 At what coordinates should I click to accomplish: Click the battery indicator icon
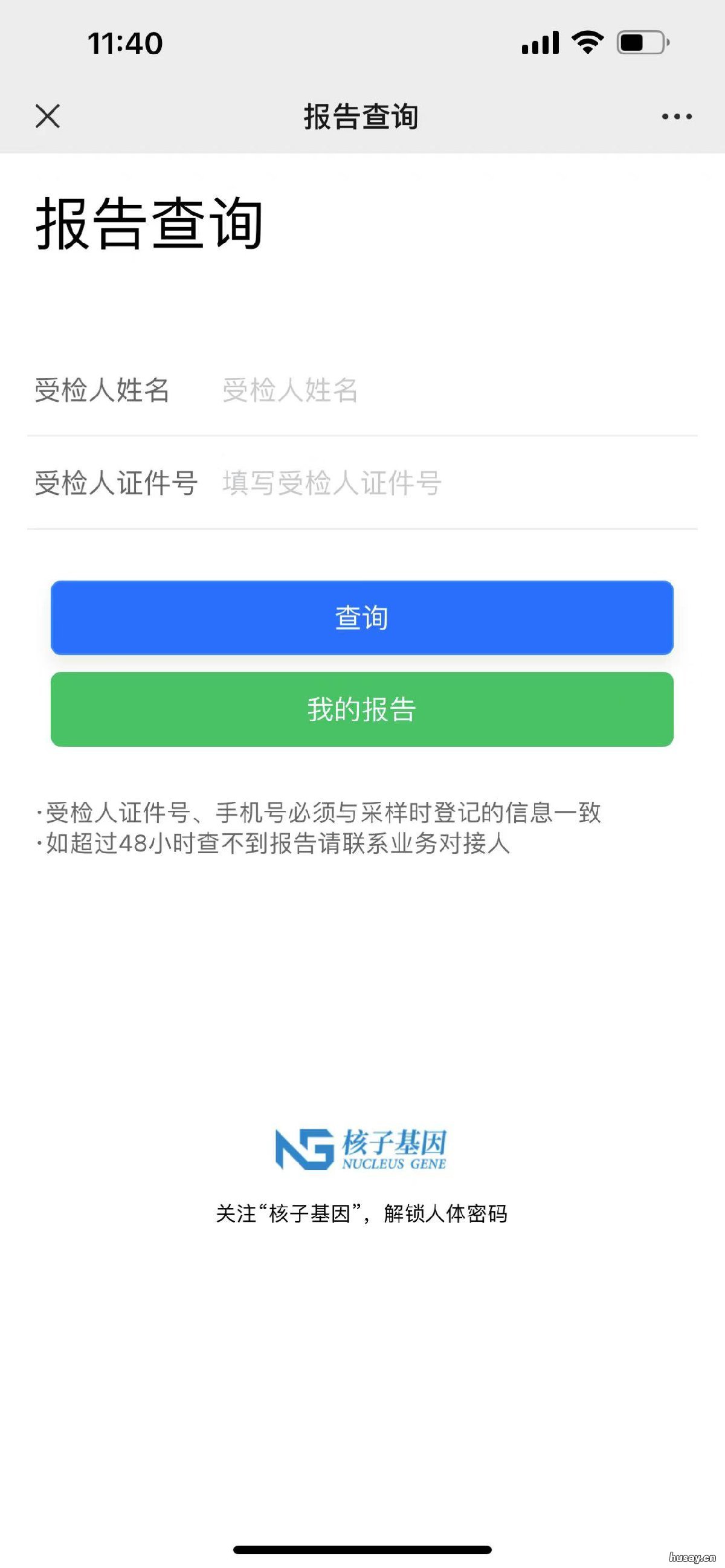pyautogui.click(x=638, y=42)
